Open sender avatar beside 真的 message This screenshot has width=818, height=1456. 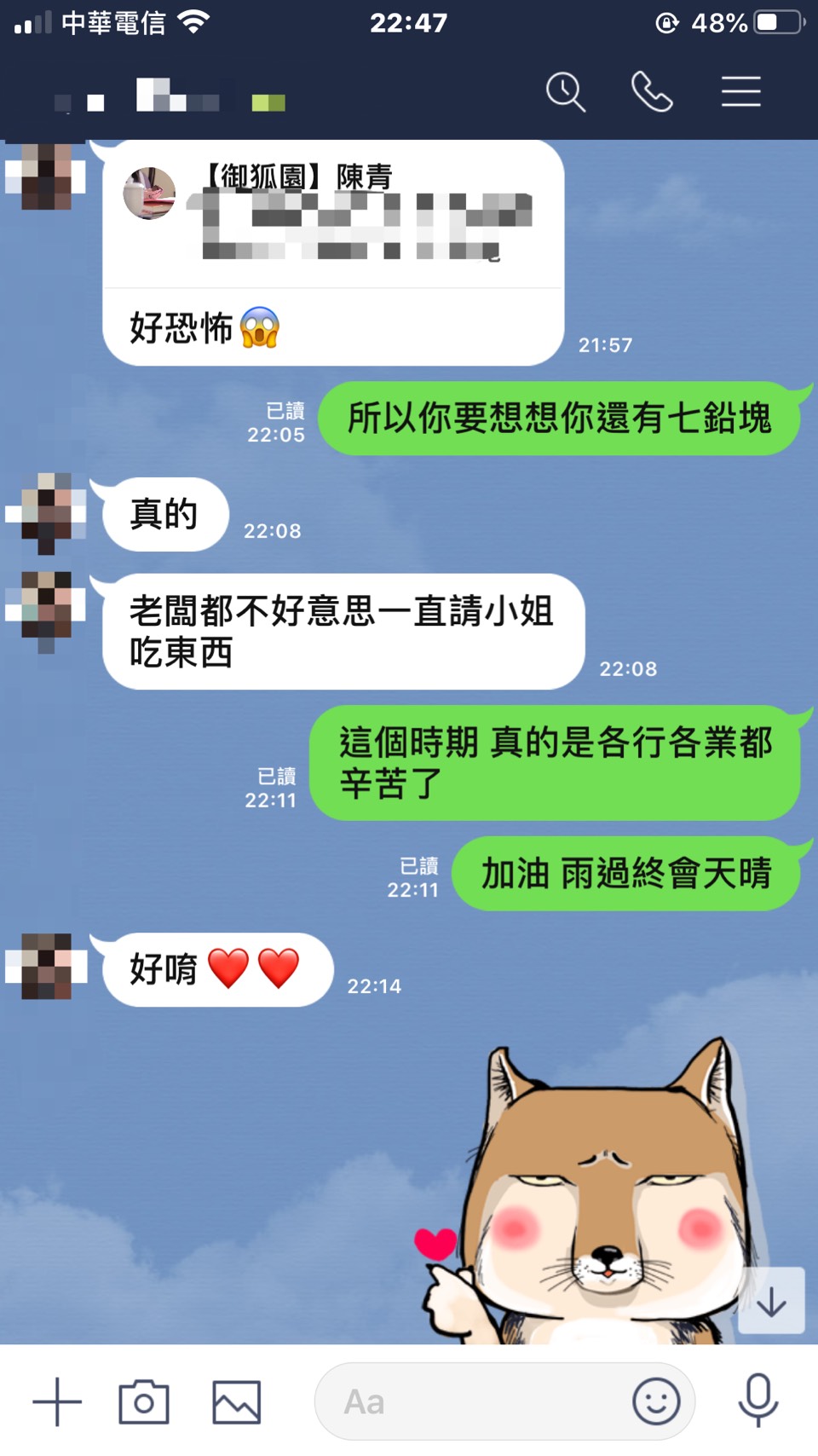click(46, 514)
